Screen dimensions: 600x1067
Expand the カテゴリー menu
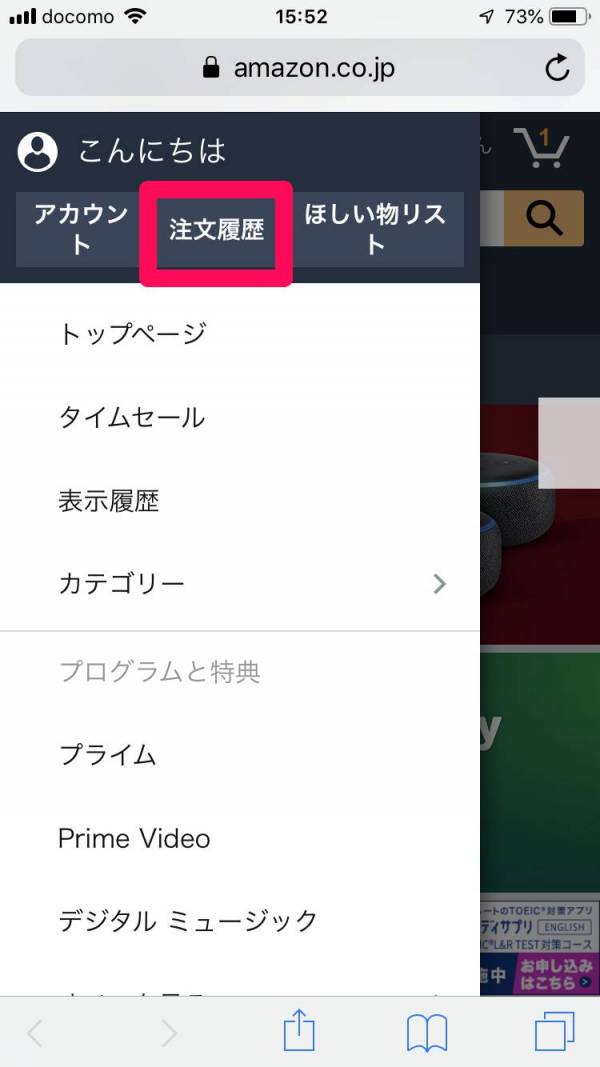coord(250,584)
